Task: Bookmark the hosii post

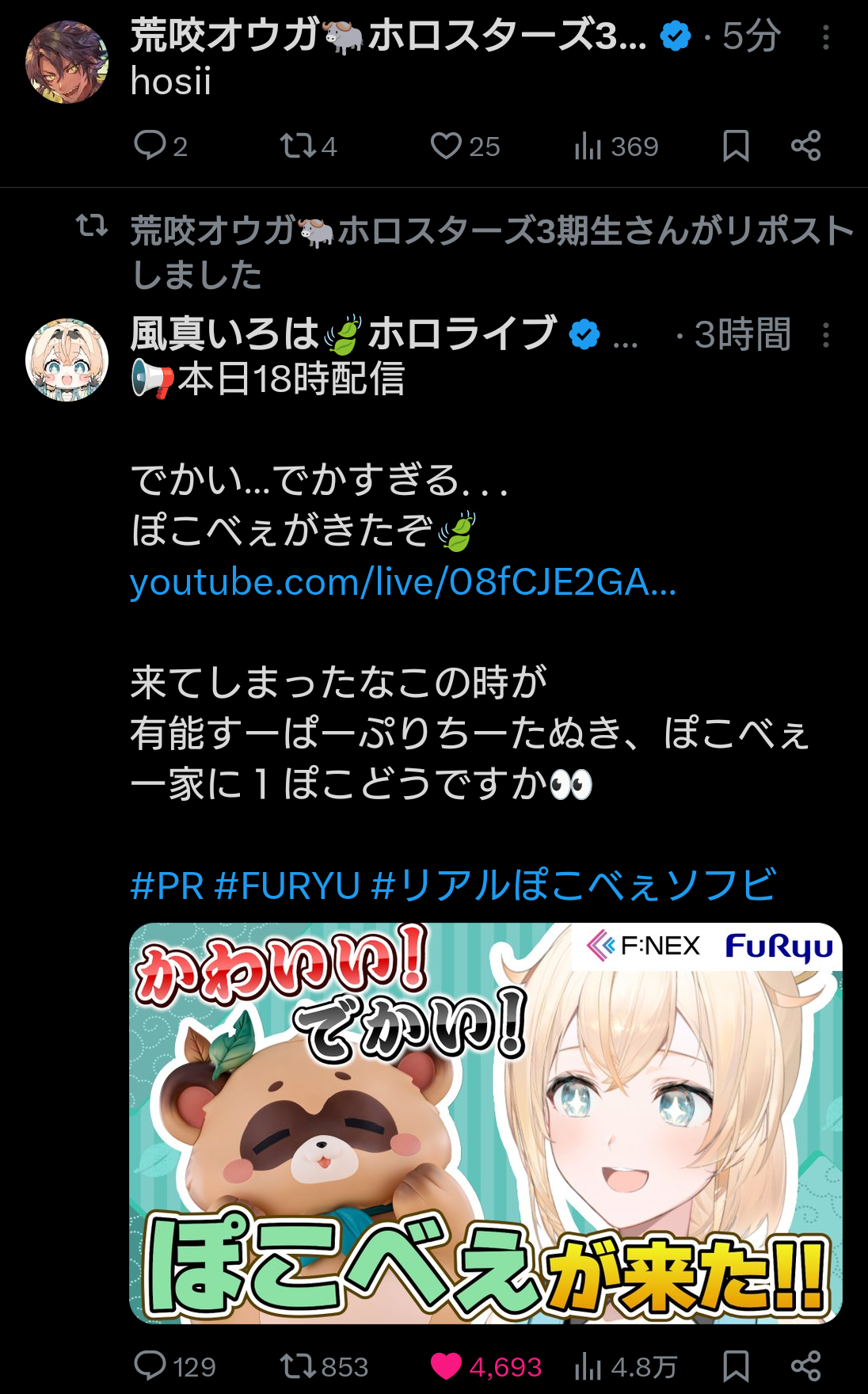Action: [x=736, y=146]
